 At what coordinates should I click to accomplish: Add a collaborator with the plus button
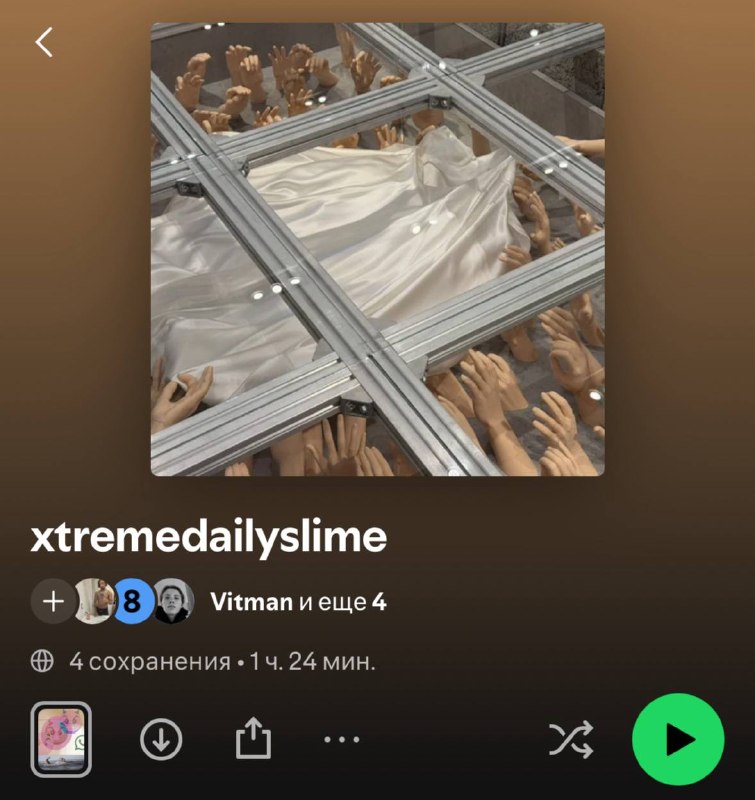pyautogui.click(x=53, y=602)
